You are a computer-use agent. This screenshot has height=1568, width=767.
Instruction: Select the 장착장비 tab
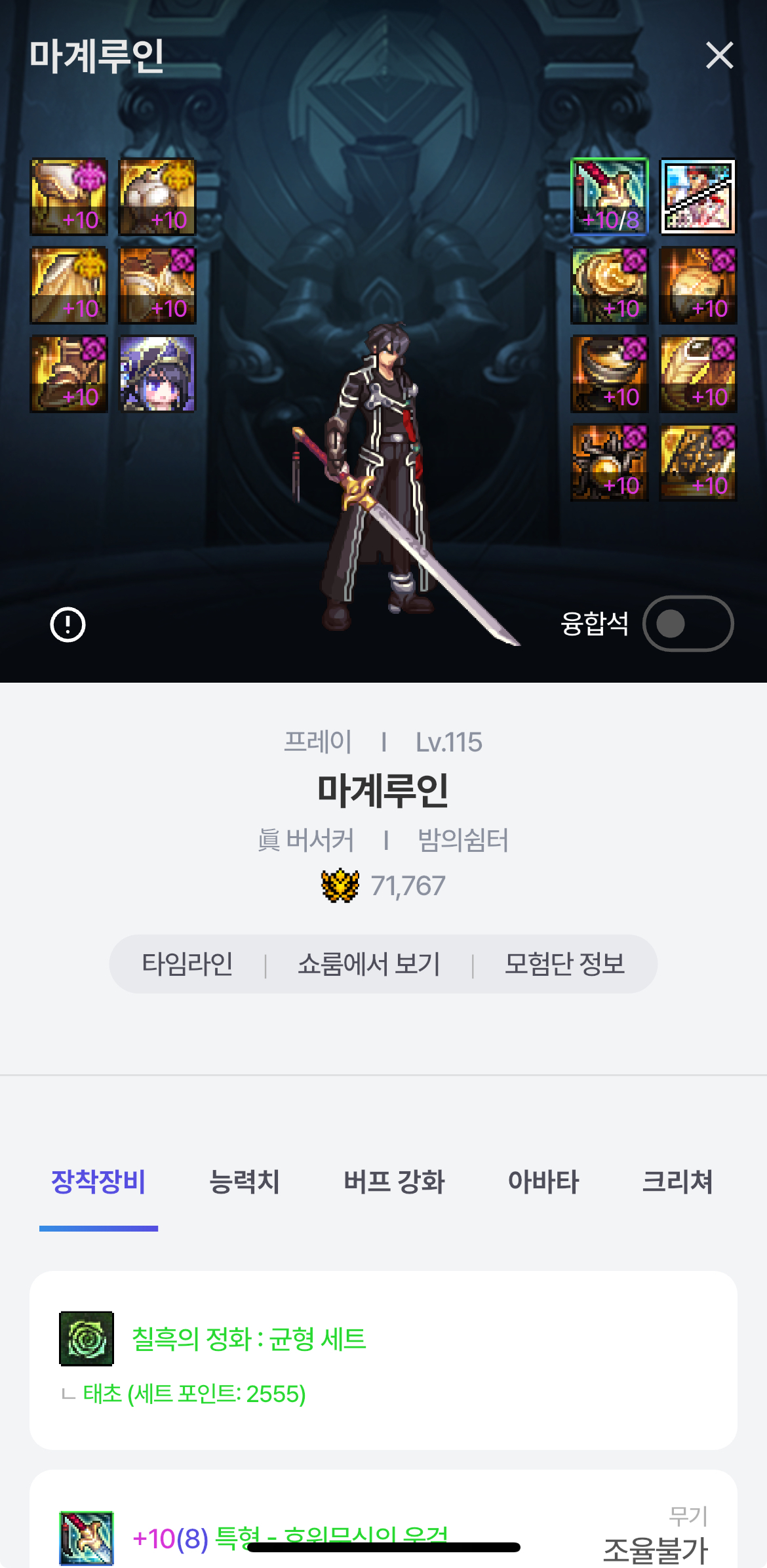[98, 1182]
